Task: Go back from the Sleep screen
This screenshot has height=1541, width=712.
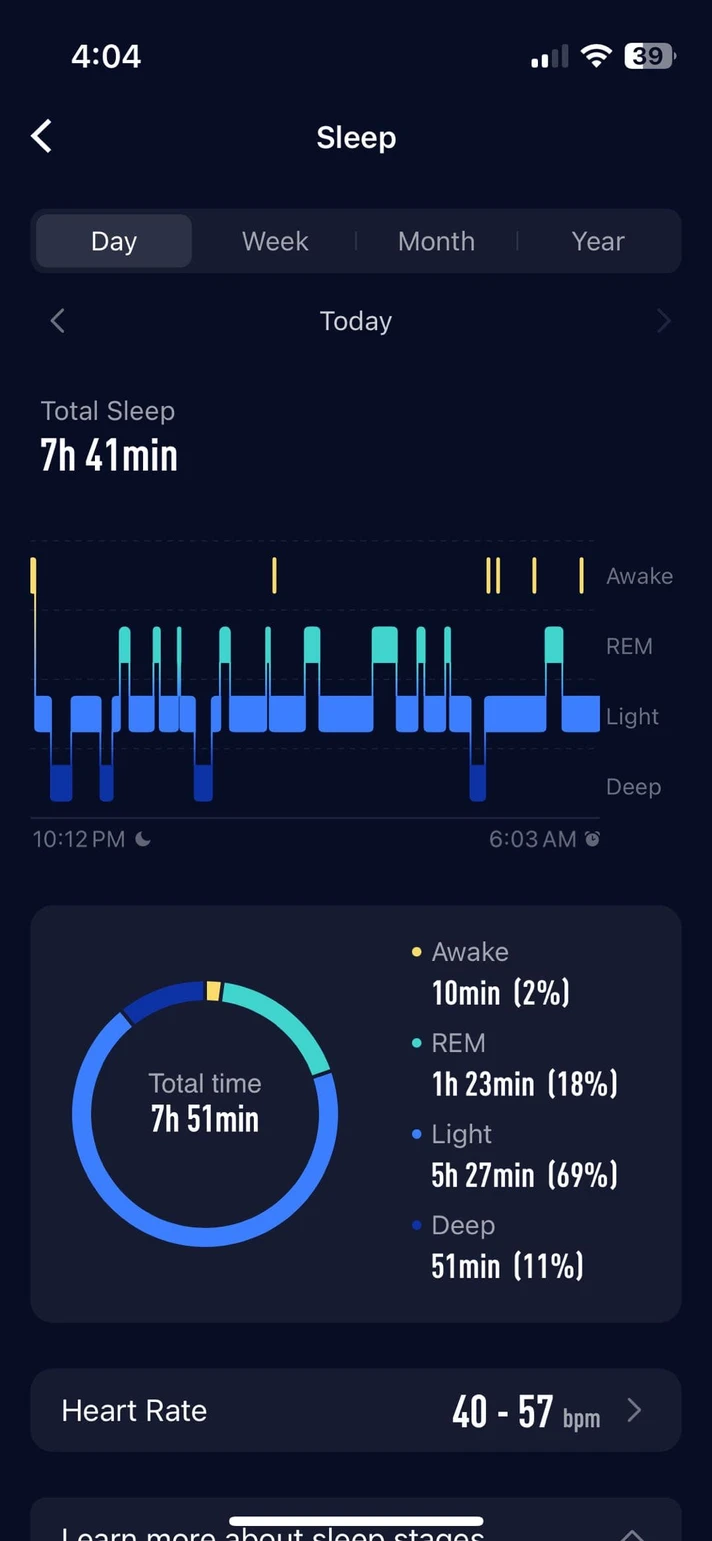Action: pos(41,137)
